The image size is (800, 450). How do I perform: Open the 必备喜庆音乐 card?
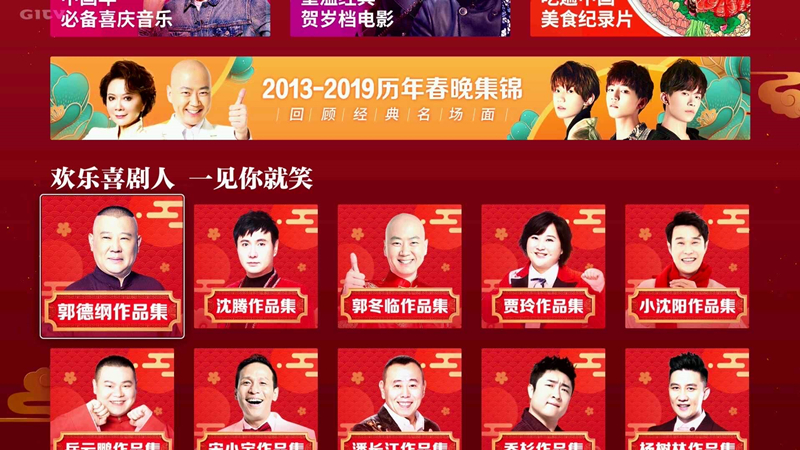pos(160,17)
